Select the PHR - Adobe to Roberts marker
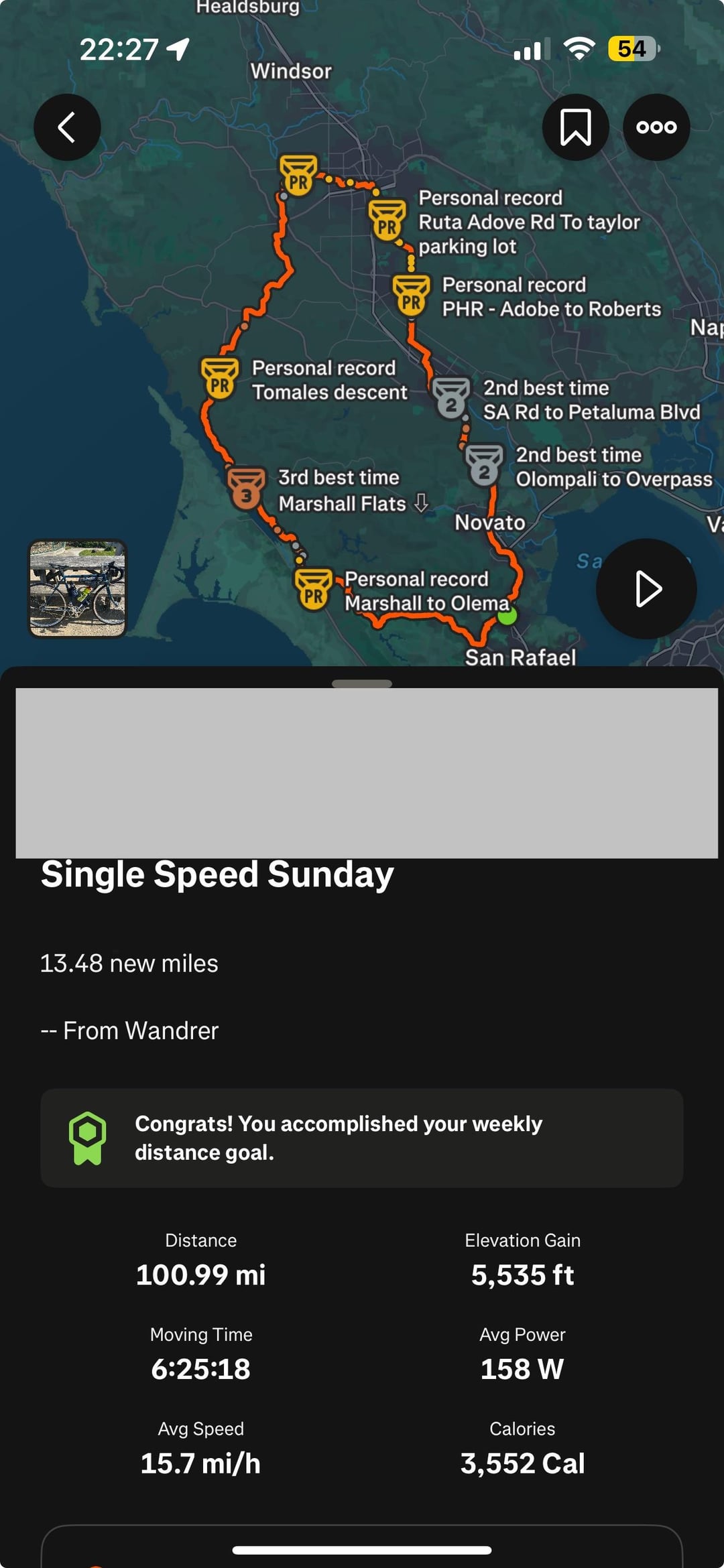This screenshot has width=724, height=1568. (x=411, y=296)
